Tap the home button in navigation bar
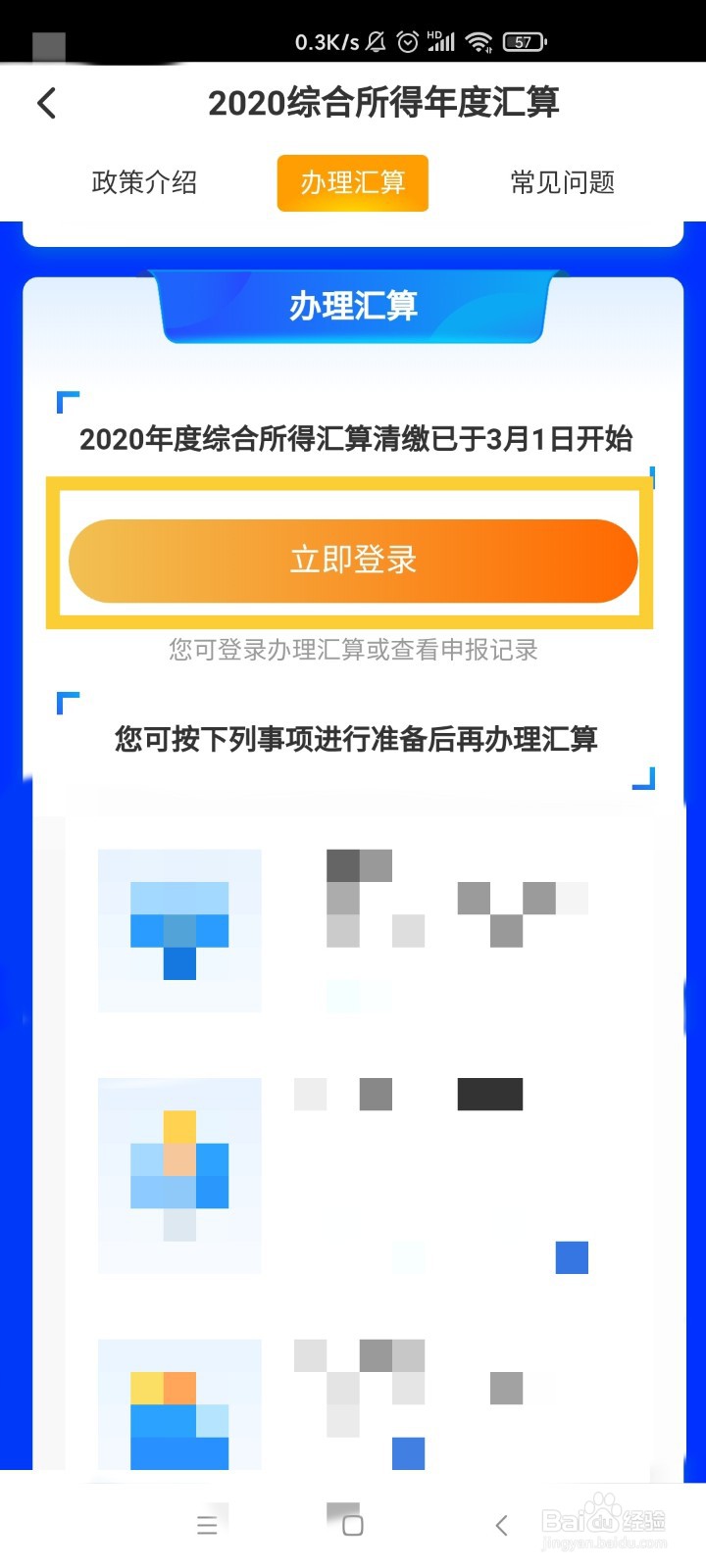The height and width of the screenshot is (1568, 706). (352, 1525)
